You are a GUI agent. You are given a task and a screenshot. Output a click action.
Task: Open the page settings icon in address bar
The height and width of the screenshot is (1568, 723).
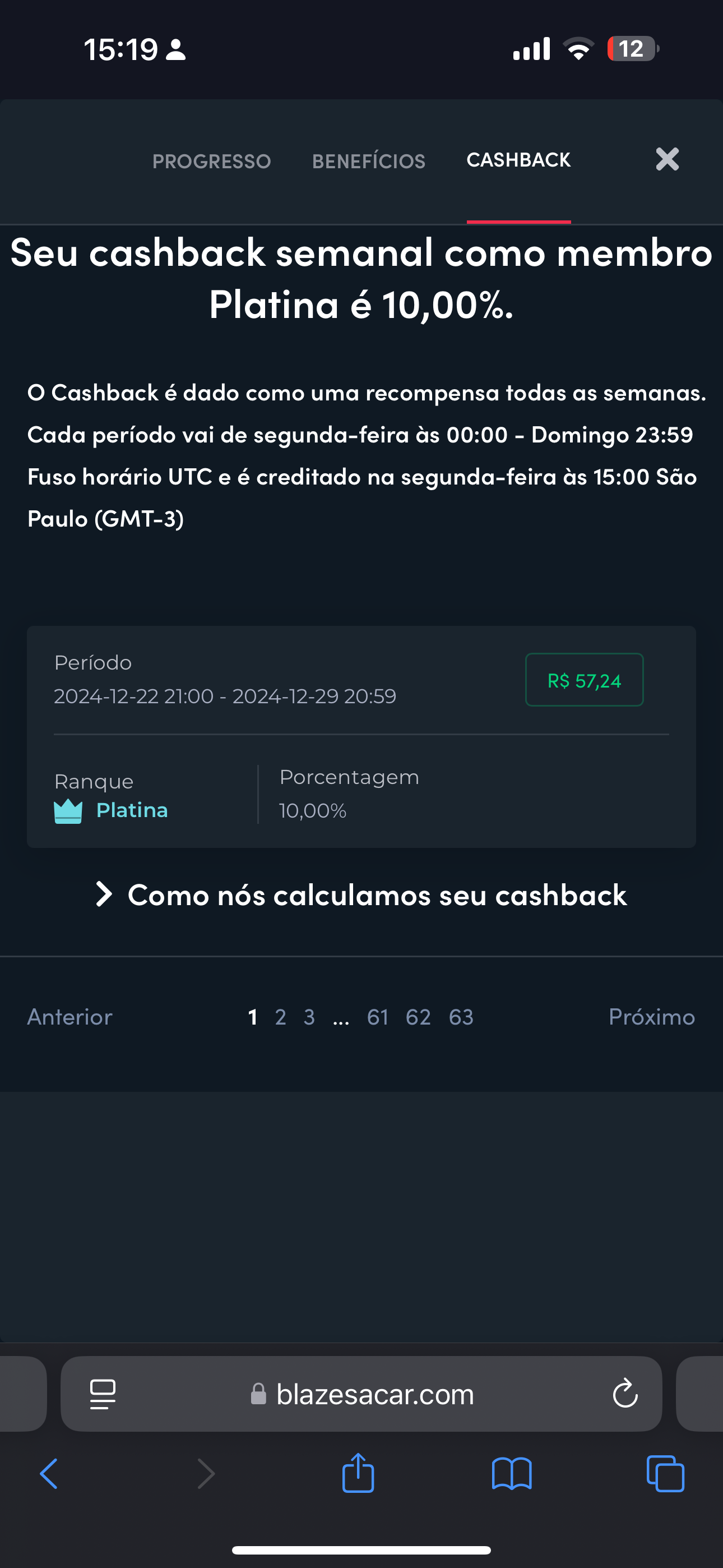(x=103, y=1395)
